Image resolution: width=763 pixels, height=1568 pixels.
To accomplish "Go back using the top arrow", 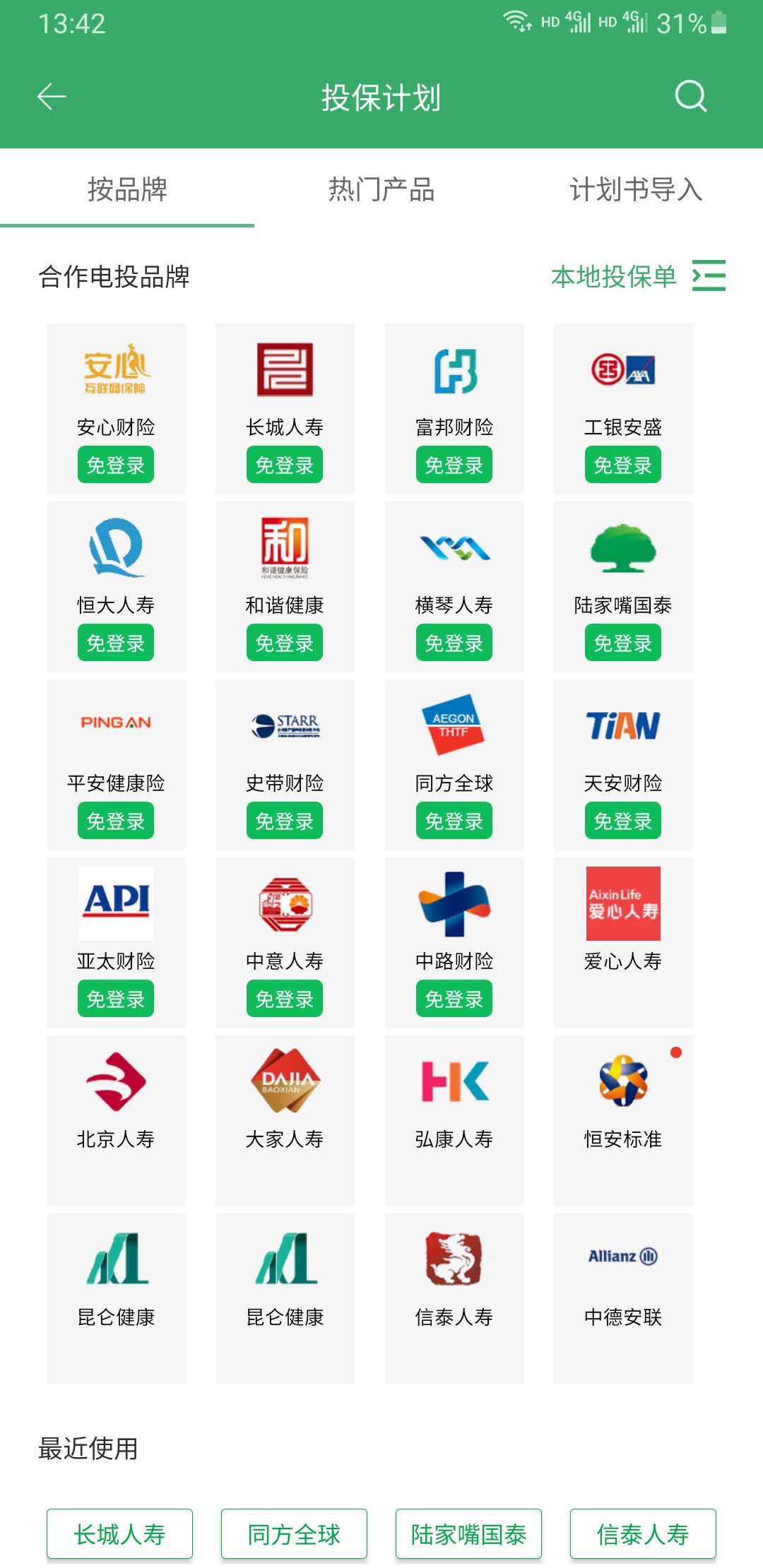I will 52,97.
